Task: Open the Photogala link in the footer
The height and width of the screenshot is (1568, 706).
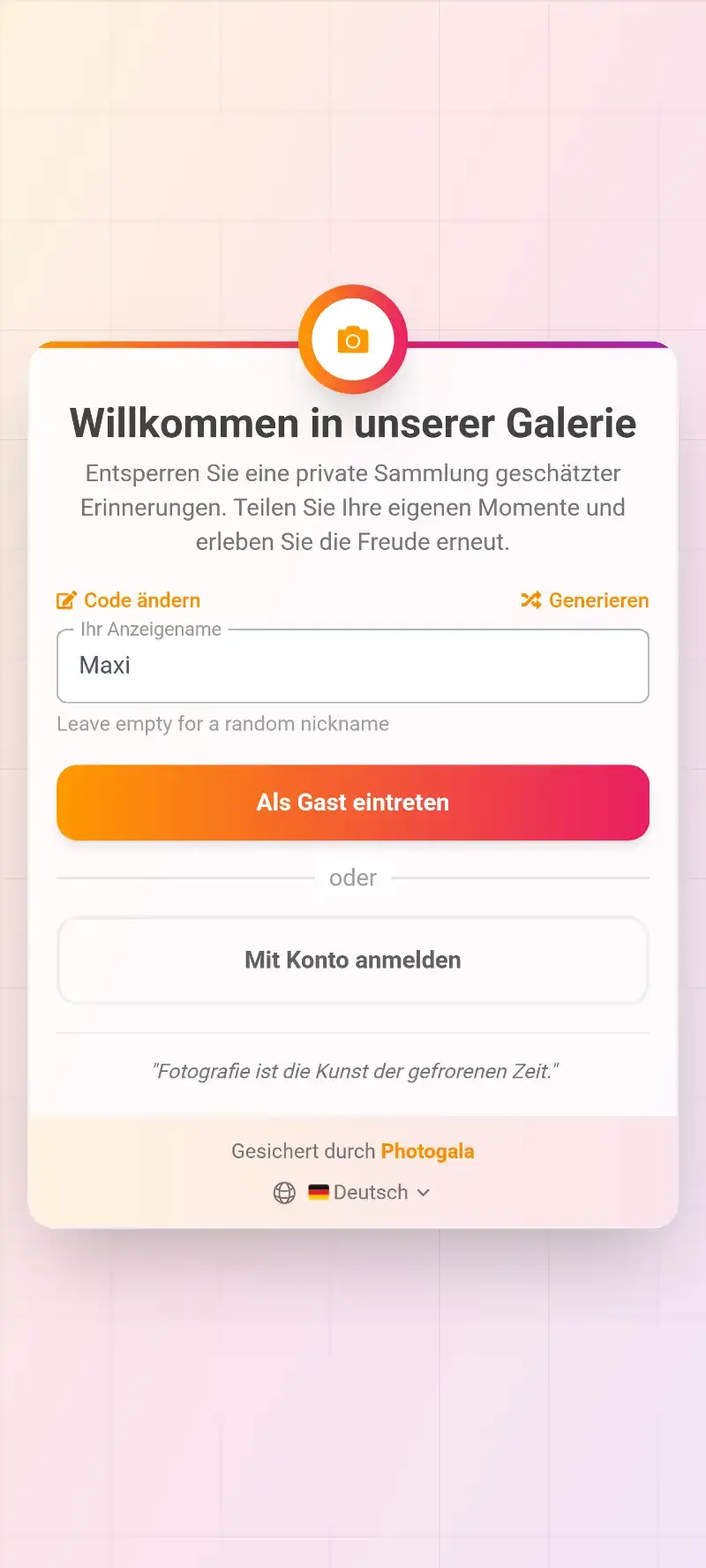Action: (x=428, y=1150)
